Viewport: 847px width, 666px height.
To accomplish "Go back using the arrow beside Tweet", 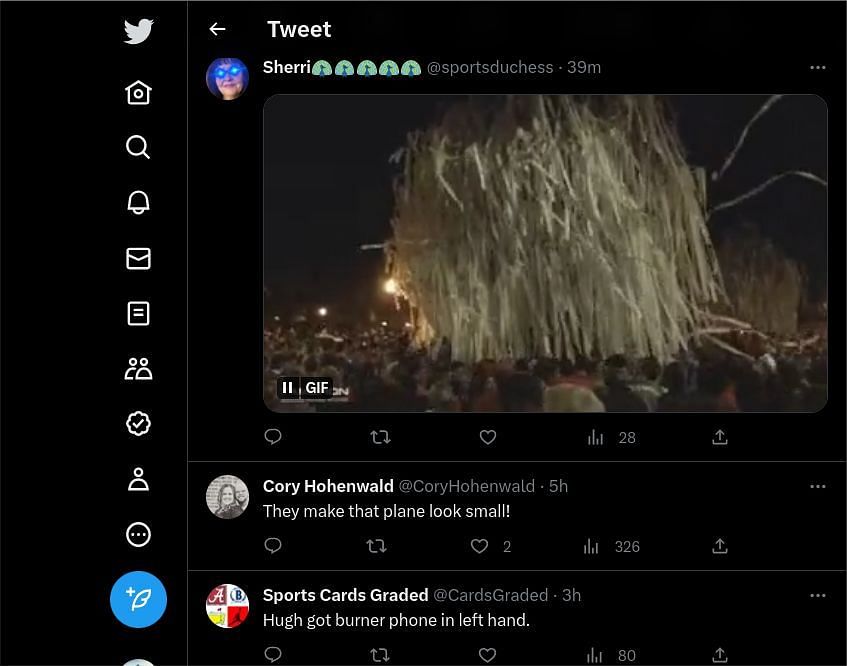I will click(x=217, y=29).
